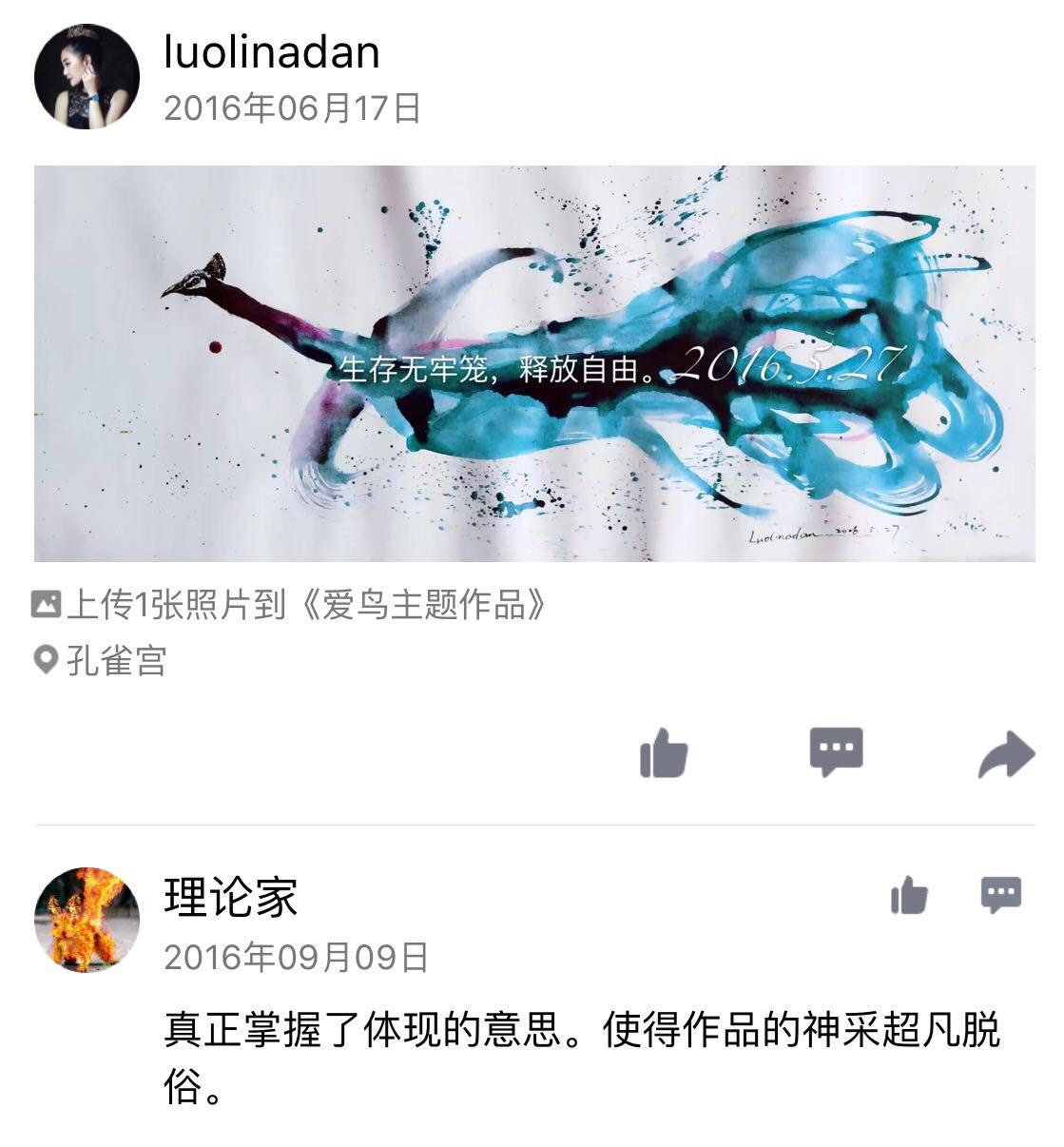
Task: Like luolinadan's post with the thumbs-up icon
Action: coord(664,754)
